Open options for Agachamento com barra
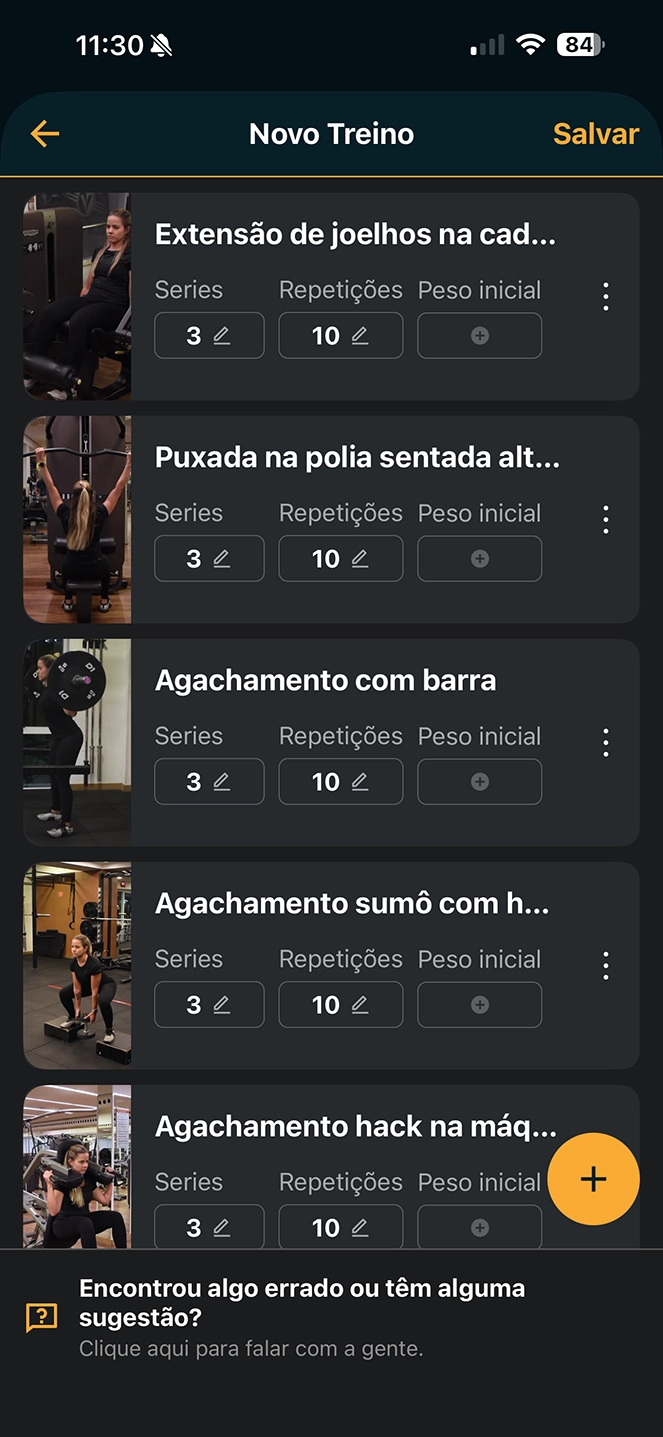 coord(605,742)
